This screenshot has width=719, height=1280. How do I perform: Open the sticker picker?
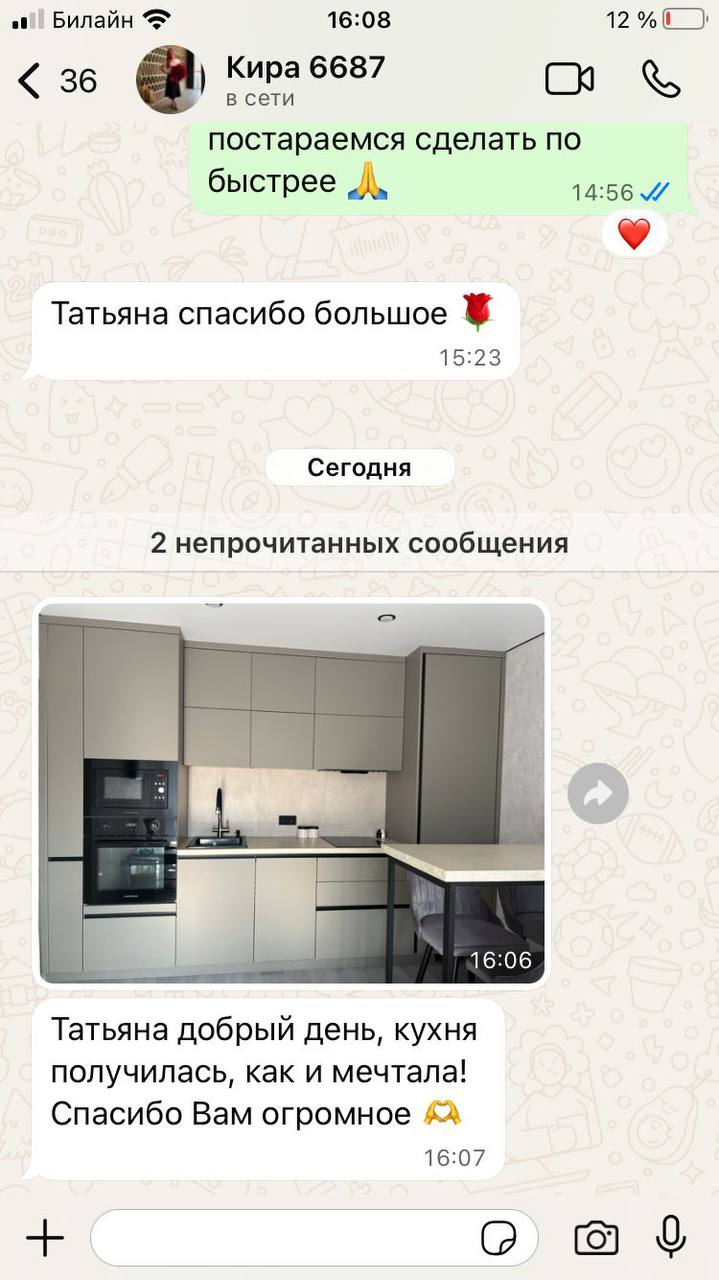(x=499, y=1238)
